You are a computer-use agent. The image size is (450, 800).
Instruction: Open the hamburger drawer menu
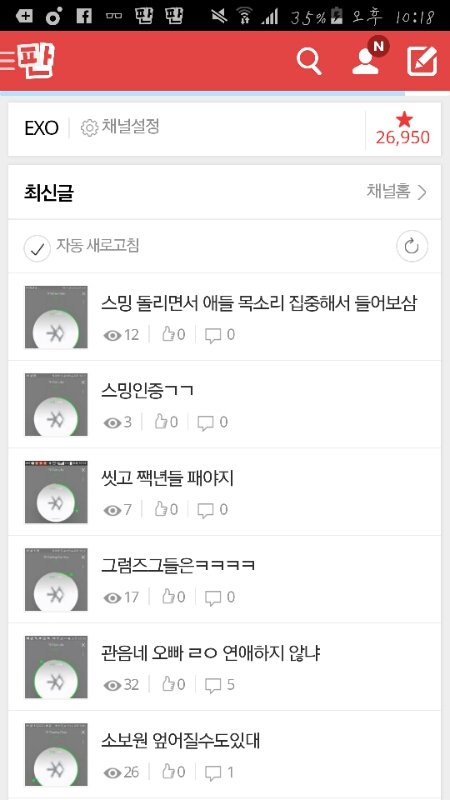coord(7,60)
